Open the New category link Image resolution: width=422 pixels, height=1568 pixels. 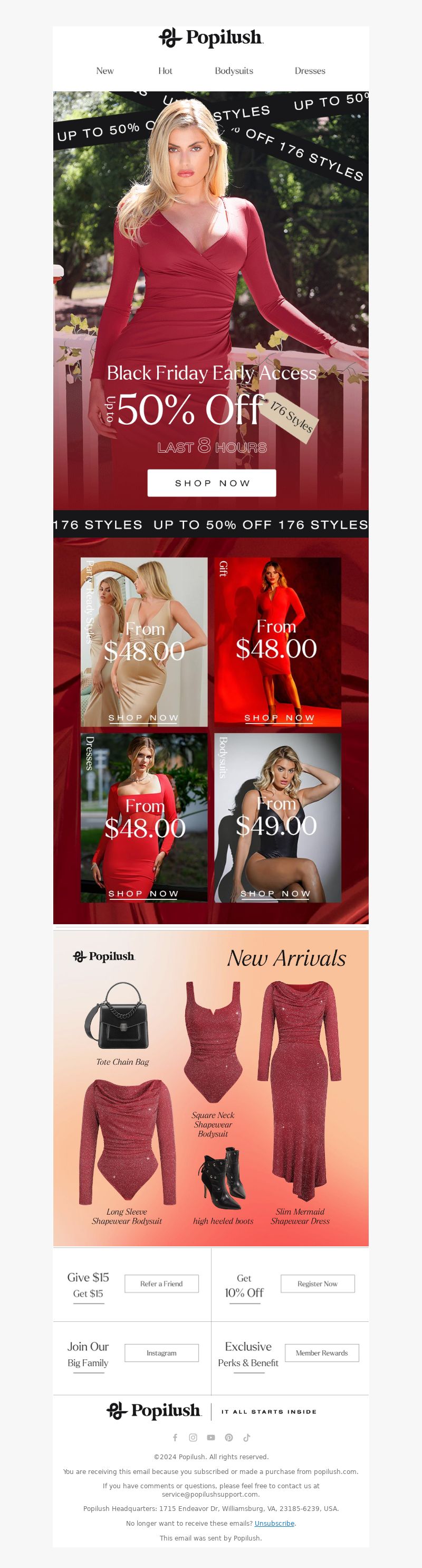click(104, 71)
